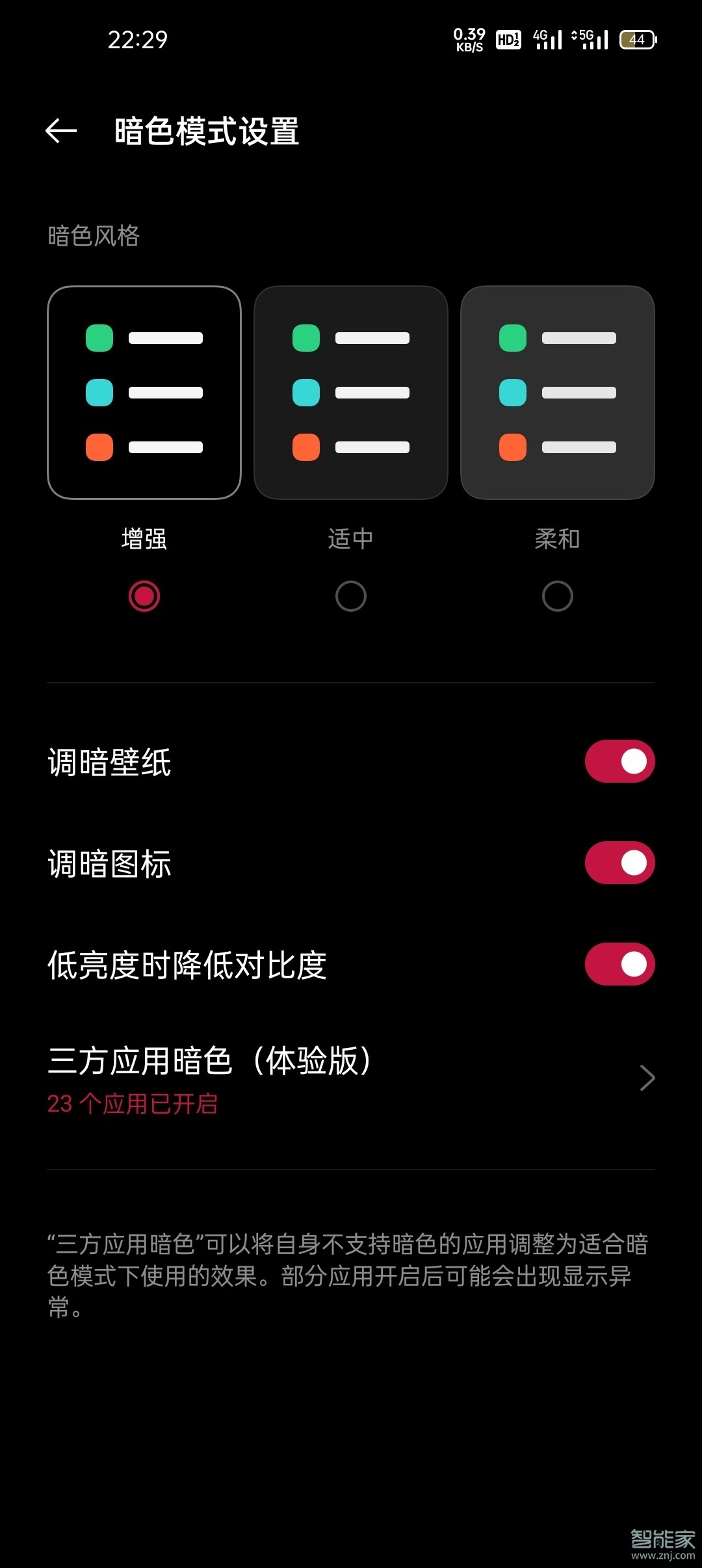Select the 适中 dark style preview thumbnail
The image size is (702, 1568).
(x=351, y=391)
